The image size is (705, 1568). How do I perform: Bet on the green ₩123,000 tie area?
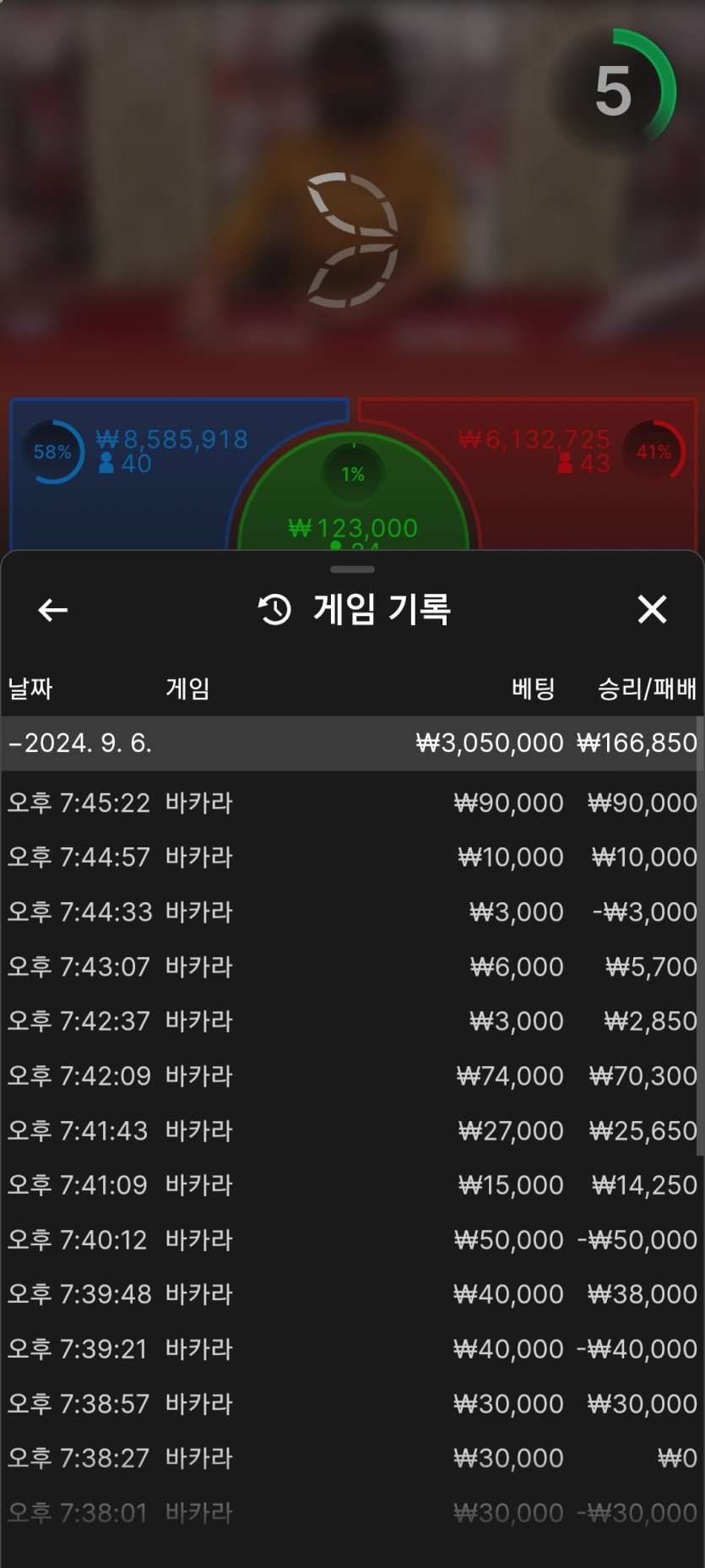point(353,507)
